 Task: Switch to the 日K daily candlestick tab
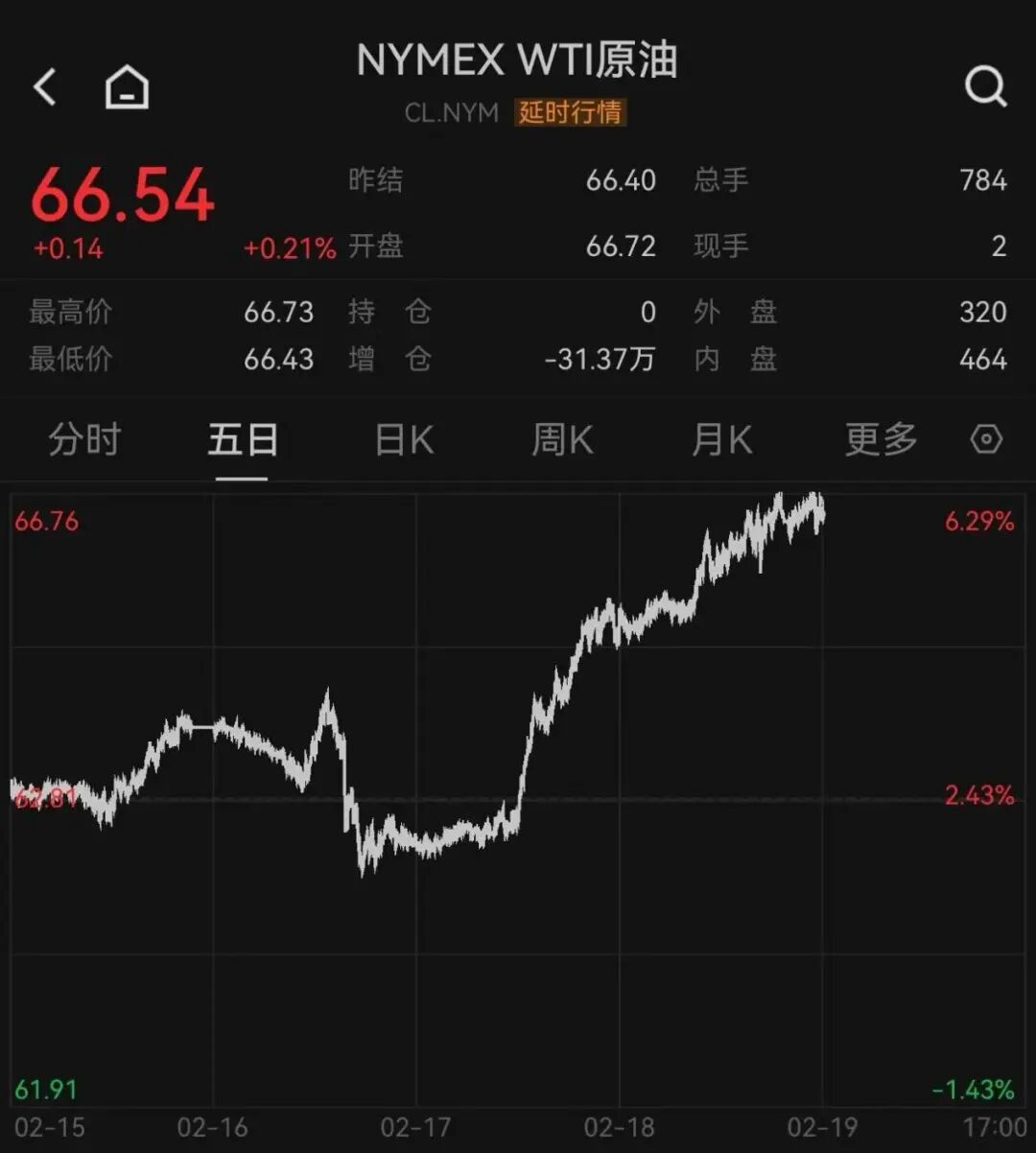(403, 439)
